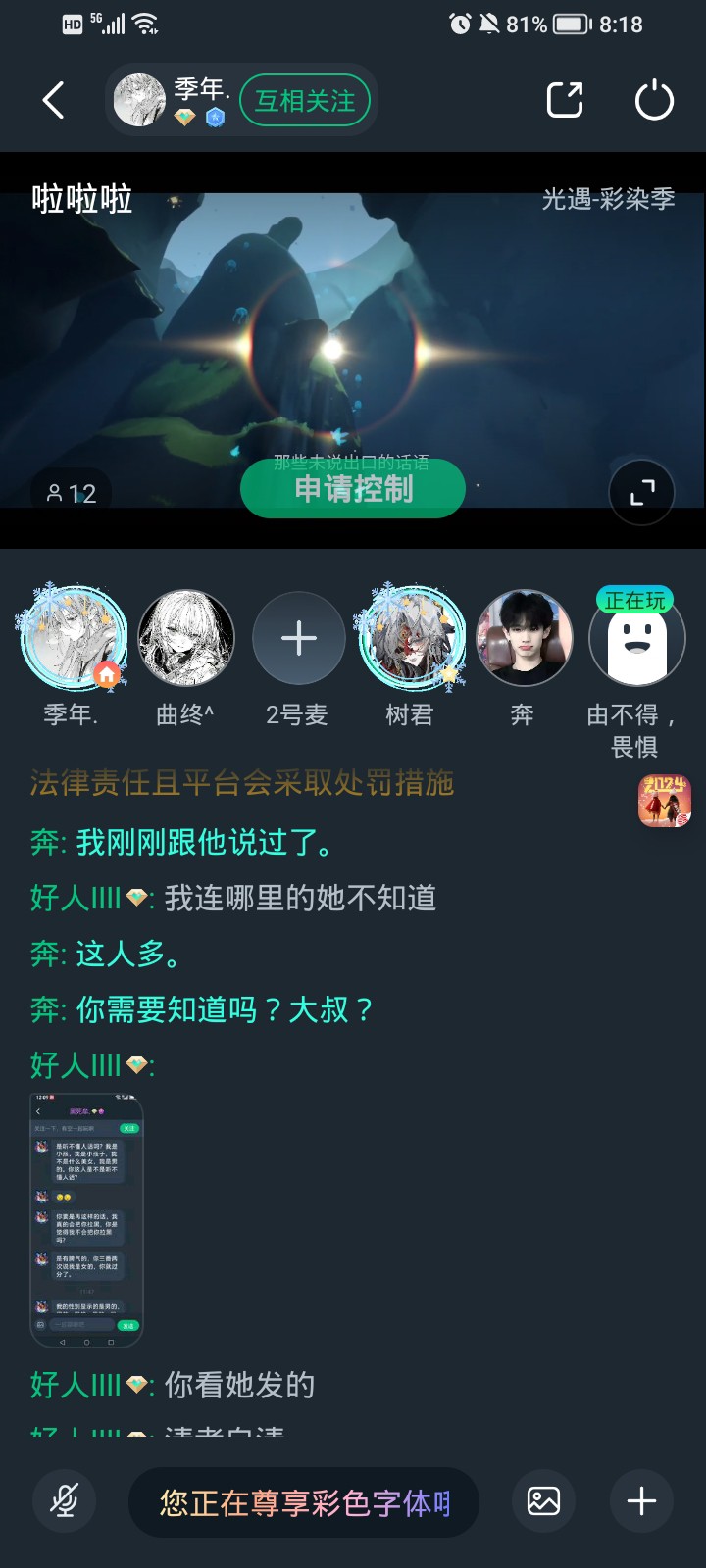Tap the 互相关注 follow button
706x1568 pixels.
coord(305,101)
